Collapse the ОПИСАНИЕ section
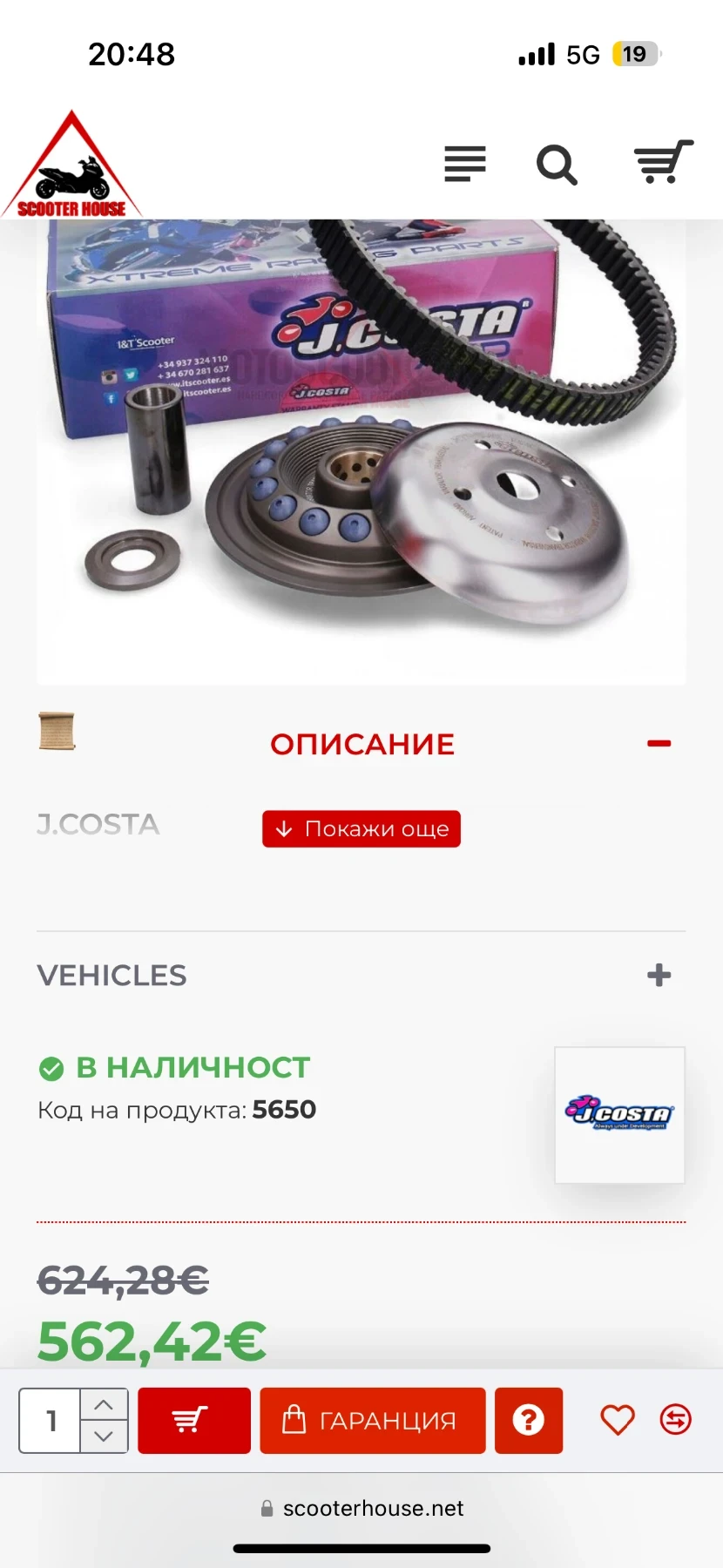The height and width of the screenshot is (1568, 723). (659, 743)
